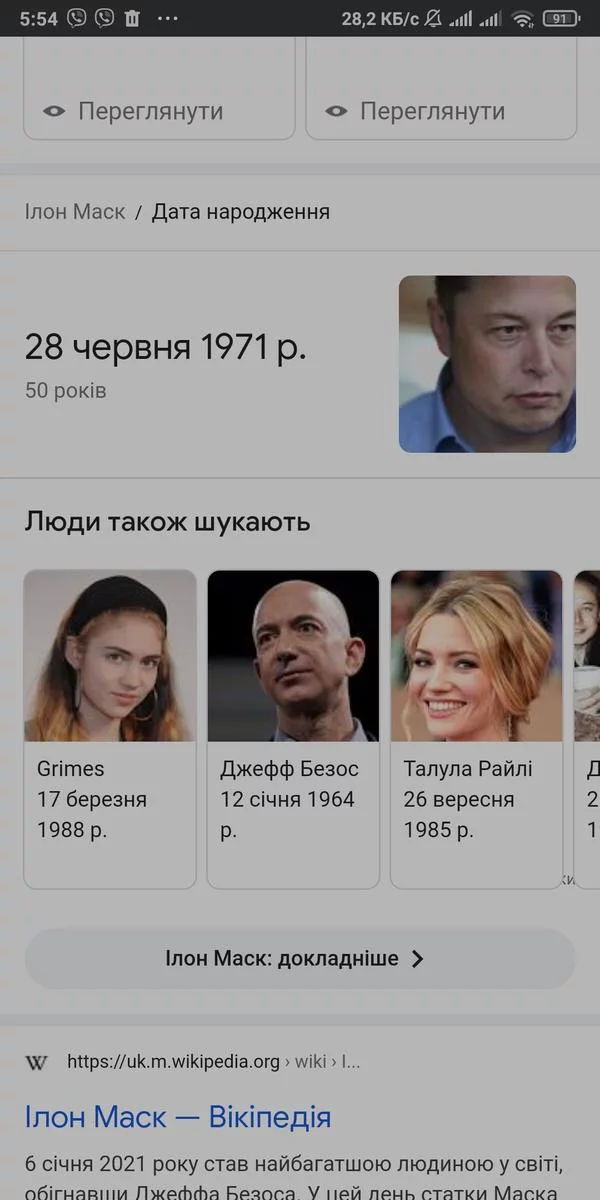
Task: Tap Ілон Маск: докладніше button
Action: (x=300, y=958)
